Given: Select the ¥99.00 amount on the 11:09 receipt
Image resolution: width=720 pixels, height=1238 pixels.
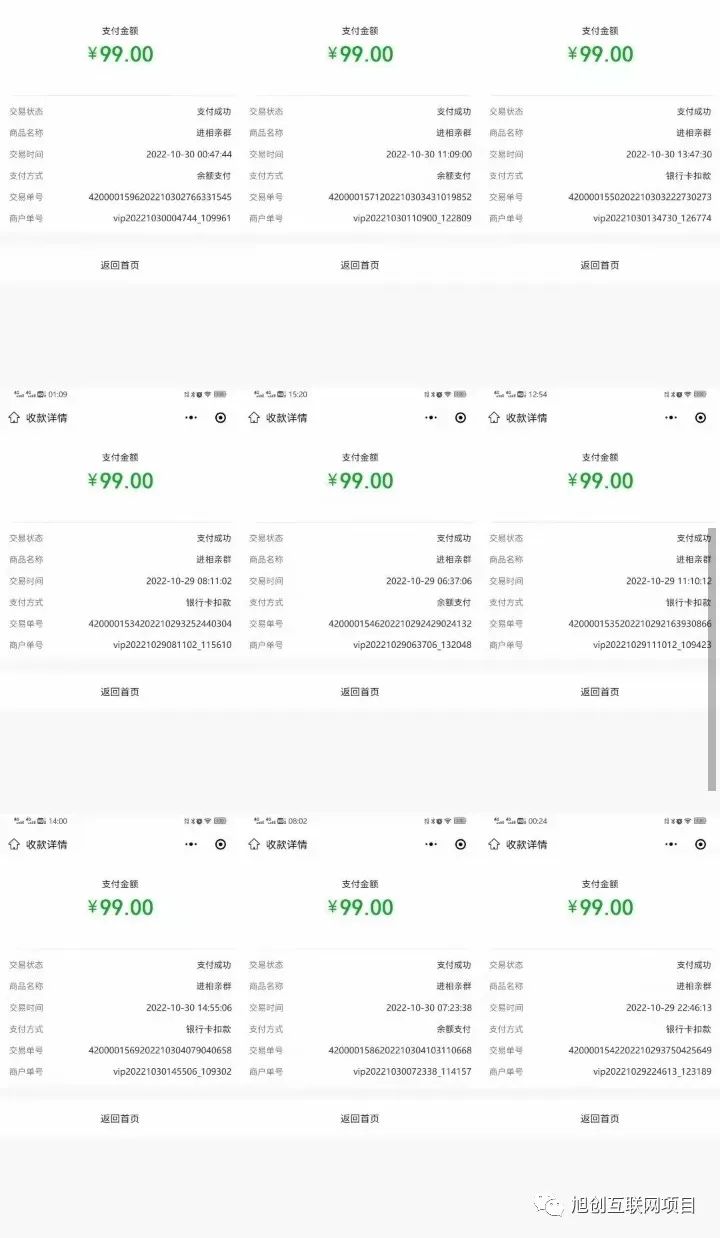Looking at the screenshot, I should (360, 54).
